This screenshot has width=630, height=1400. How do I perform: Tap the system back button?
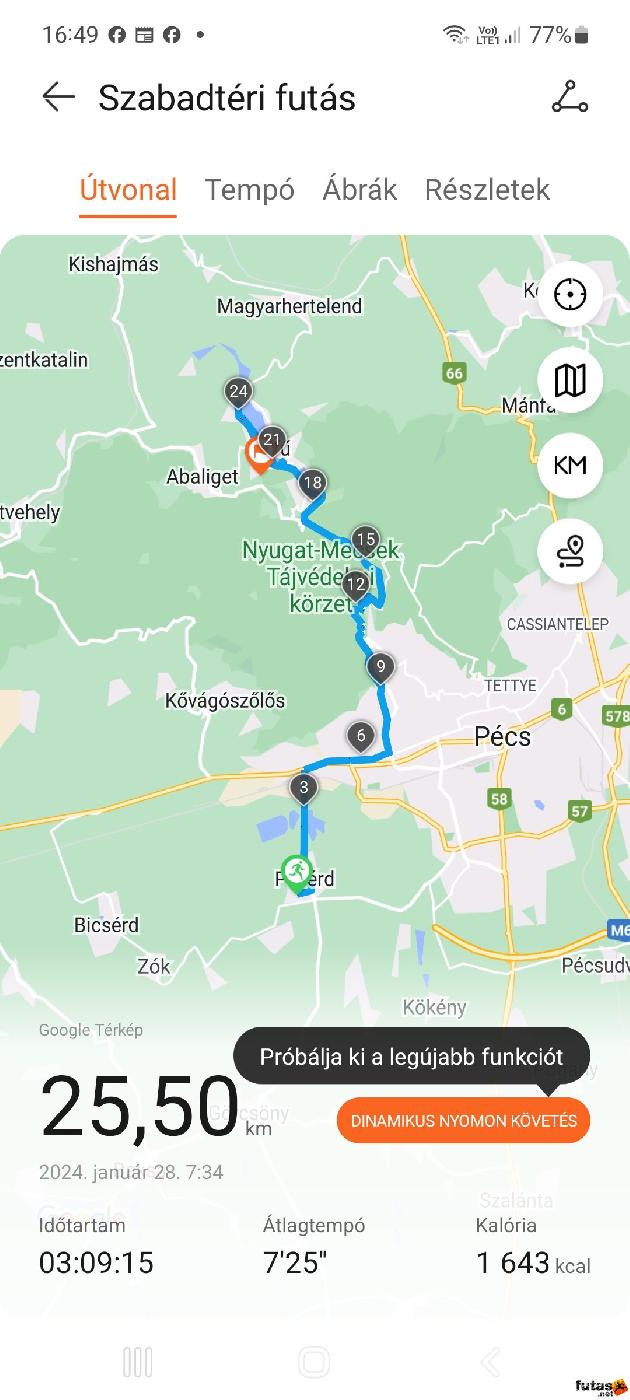[x=489, y=1361]
